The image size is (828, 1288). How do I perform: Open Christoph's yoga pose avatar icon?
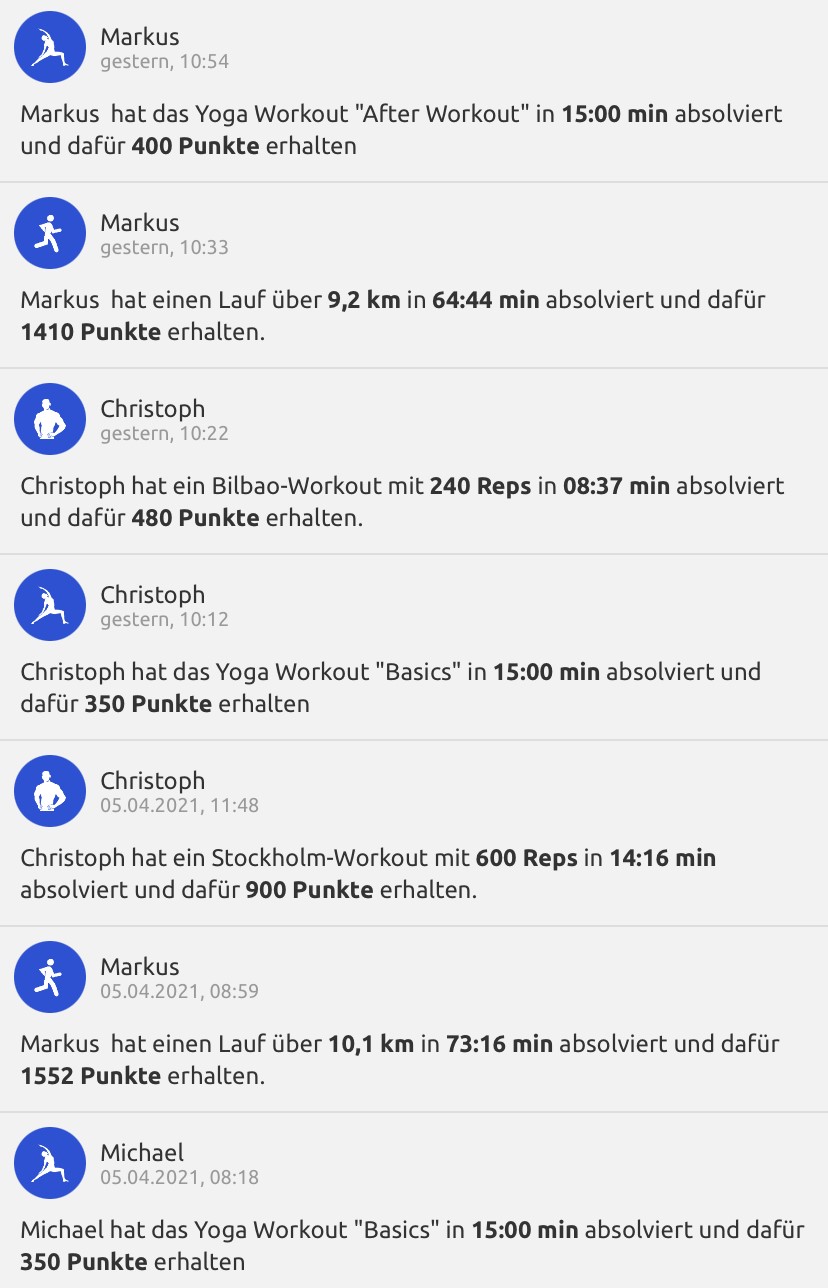[x=50, y=605]
